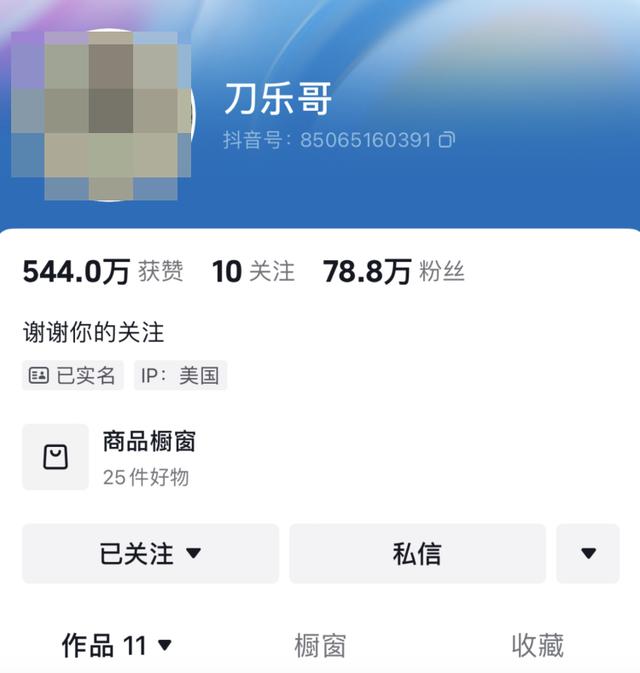Viewport: 640px width, 673px height.
Task: Tap the 已关注 following button
Action: tap(150, 553)
